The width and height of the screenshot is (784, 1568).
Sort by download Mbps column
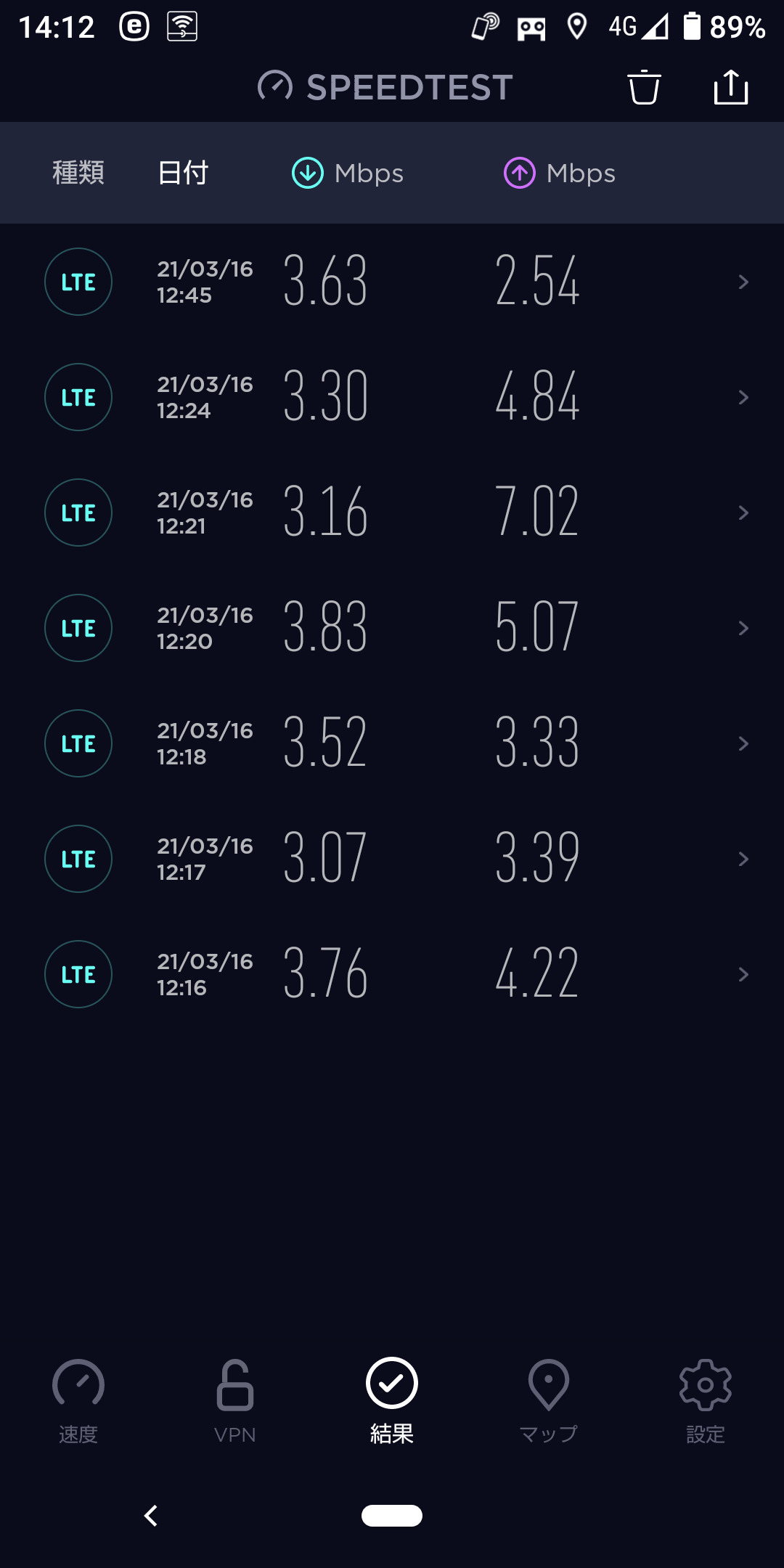[348, 173]
